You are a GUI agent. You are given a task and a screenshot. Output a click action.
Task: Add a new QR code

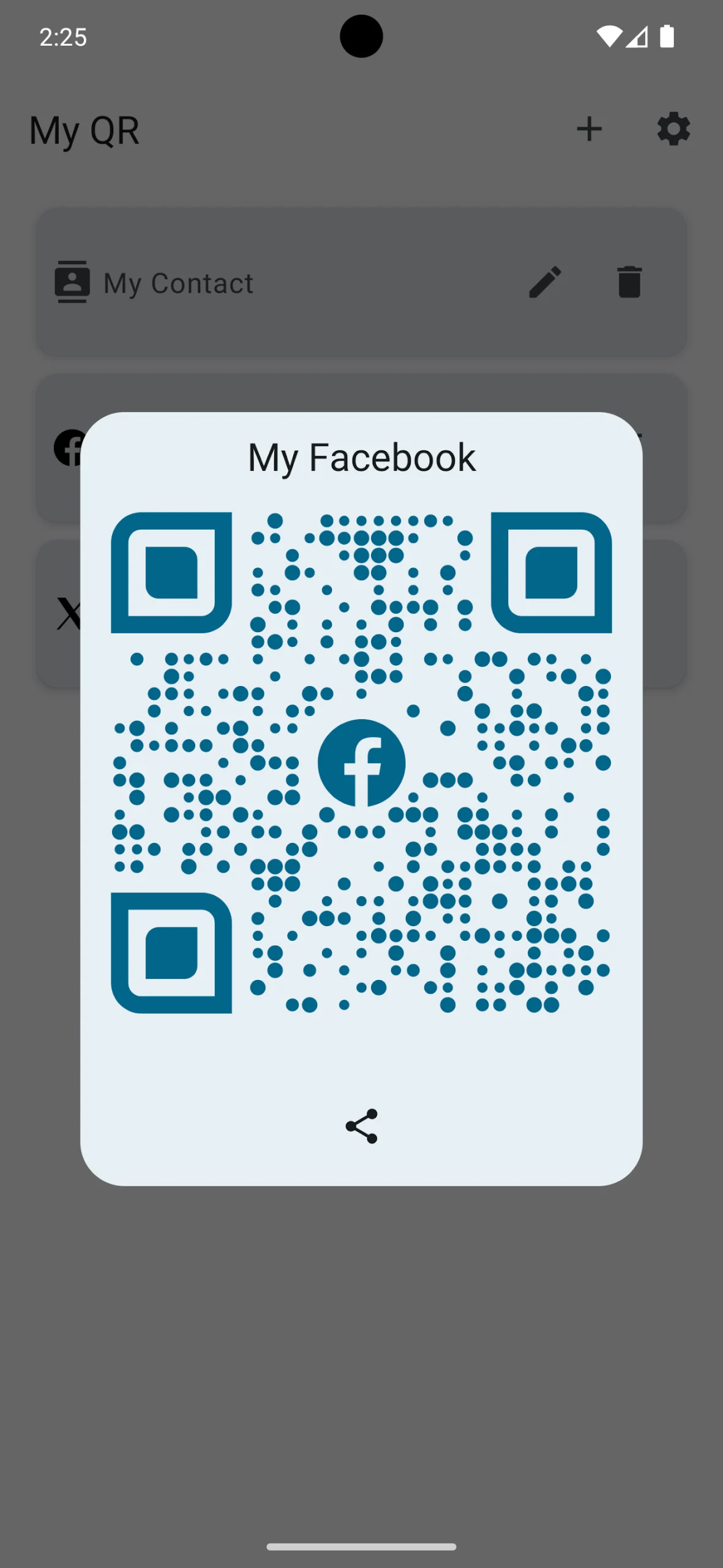tap(589, 129)
